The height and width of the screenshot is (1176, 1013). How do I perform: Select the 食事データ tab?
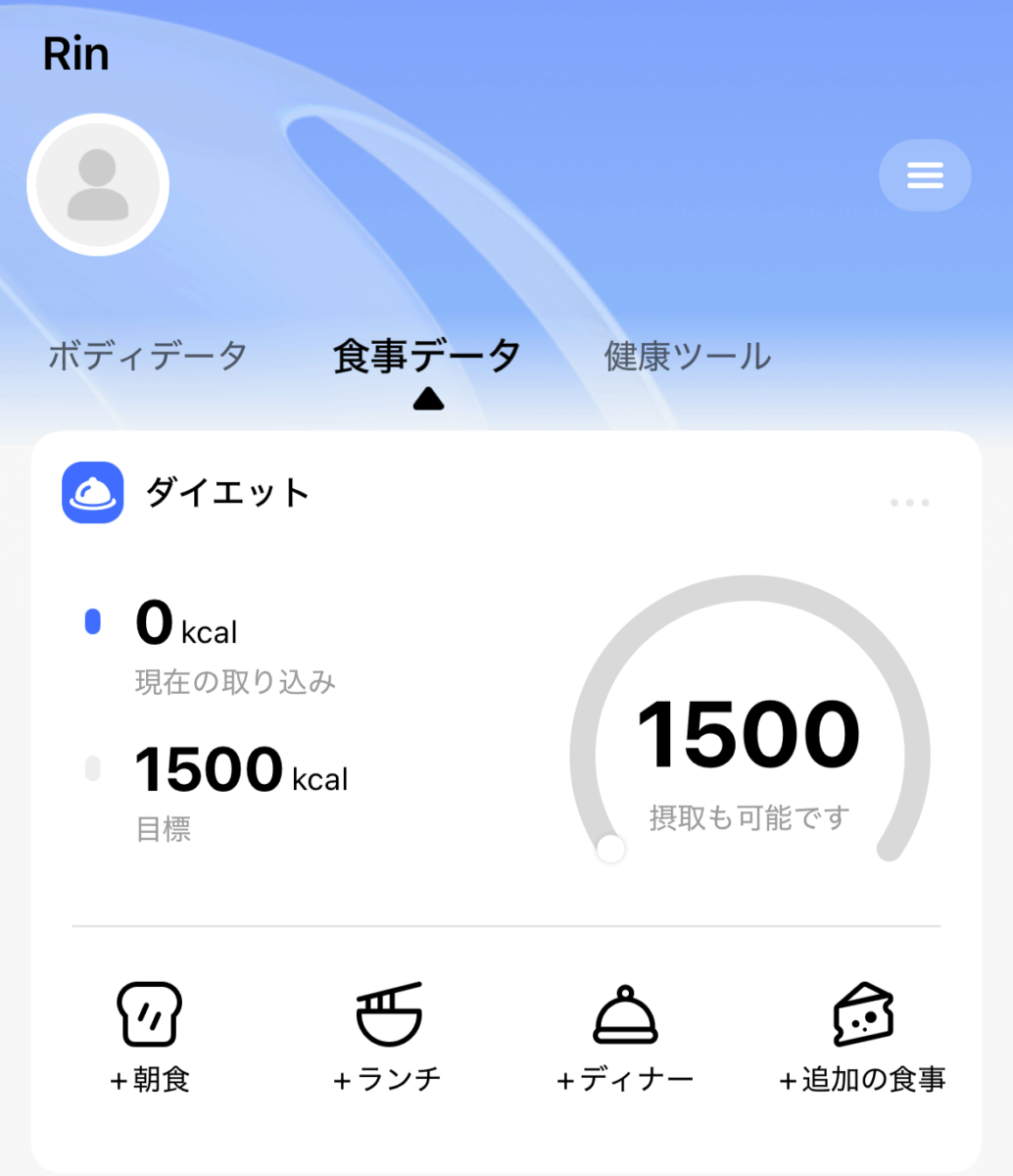pyautogui.click(x=427, y=356)
